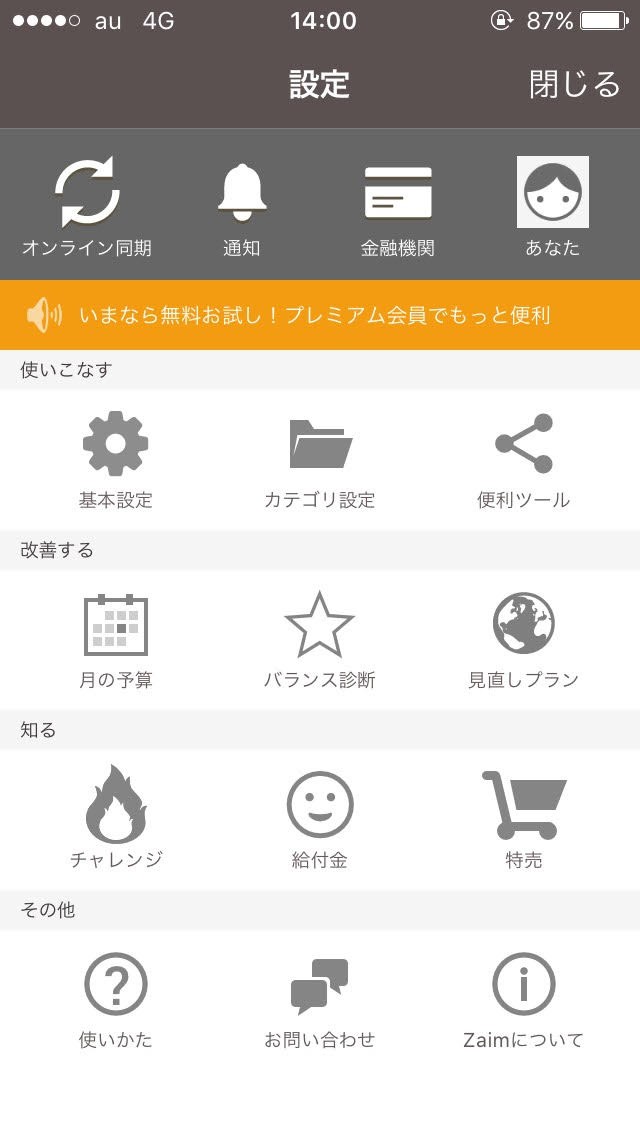Launch バランス診断 balance diagnosis
This screenshot has width=640, height=1136.
[x=320, y=639]
